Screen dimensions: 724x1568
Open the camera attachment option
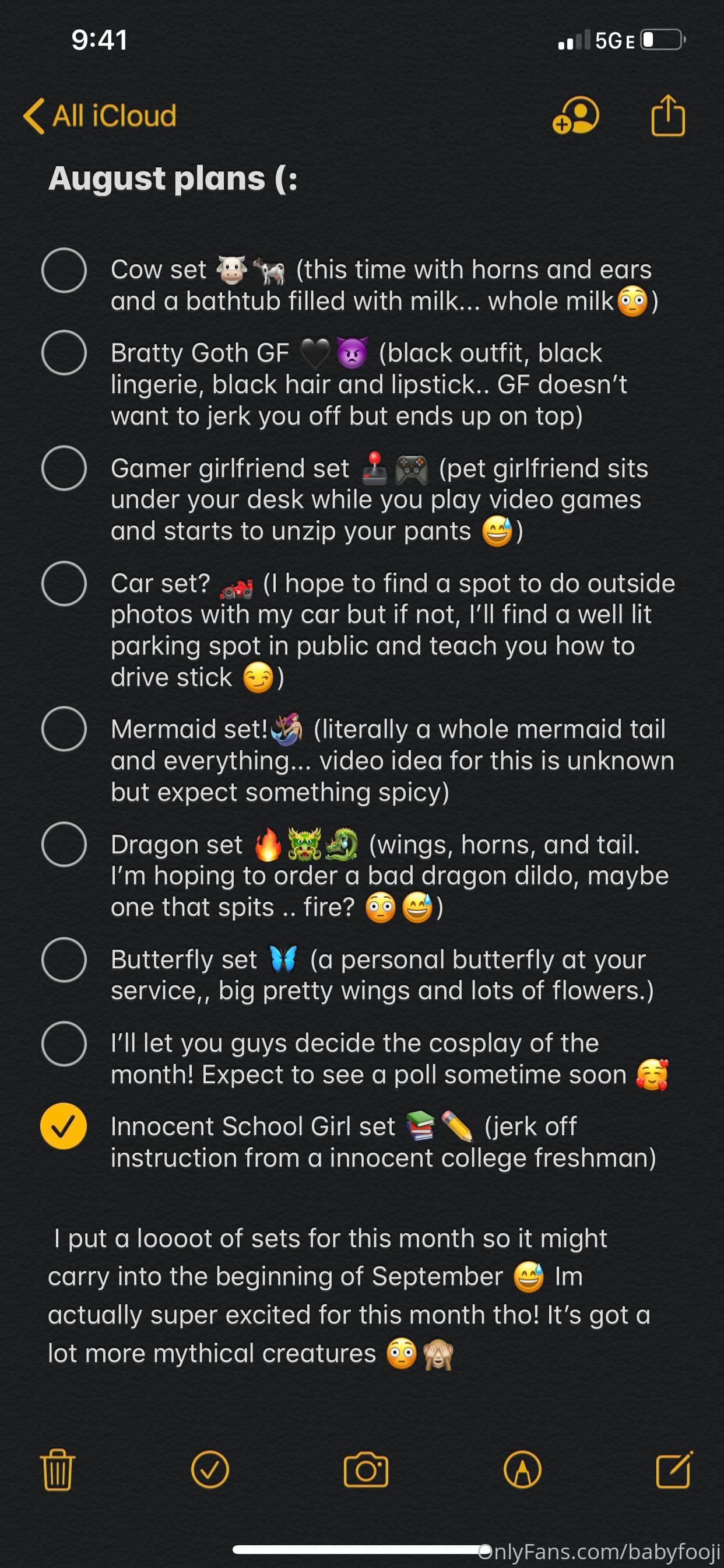point(365,1470)
